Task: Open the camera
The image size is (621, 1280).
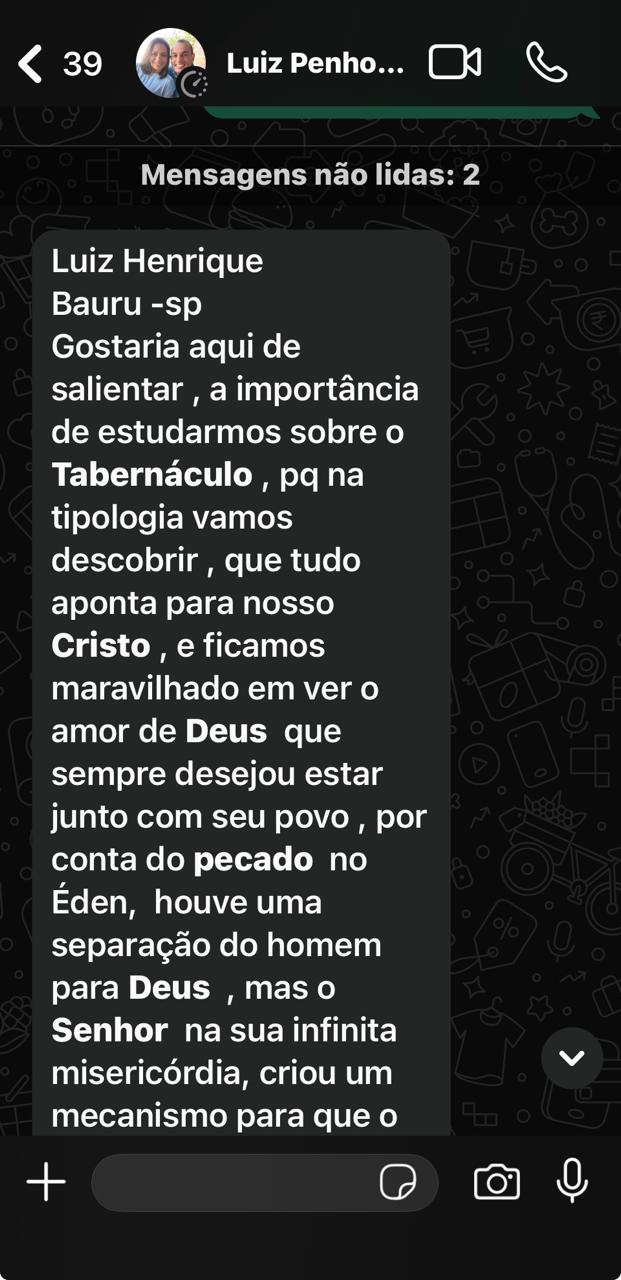Action: click(x=497, y=1182)
